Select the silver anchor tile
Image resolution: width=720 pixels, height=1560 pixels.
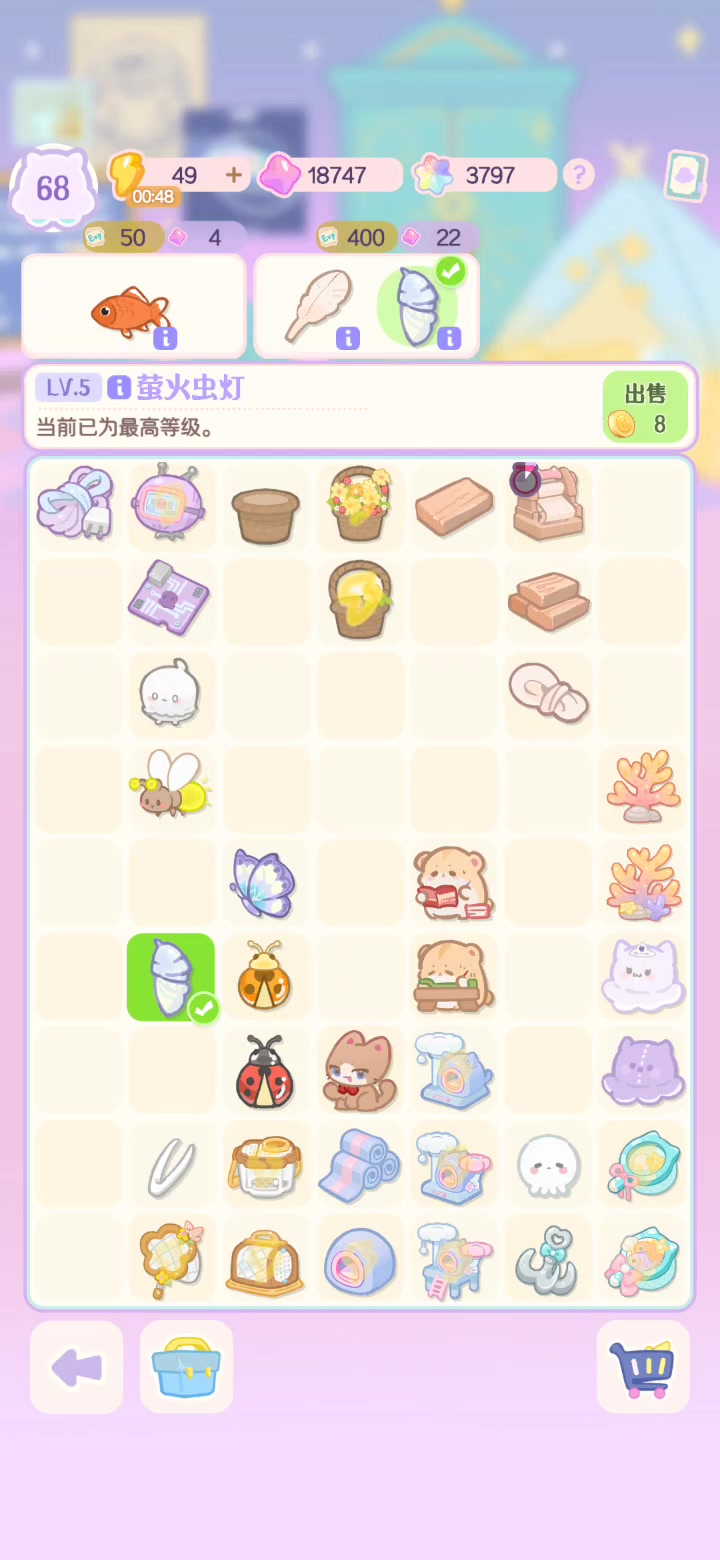pos(547,1261)
